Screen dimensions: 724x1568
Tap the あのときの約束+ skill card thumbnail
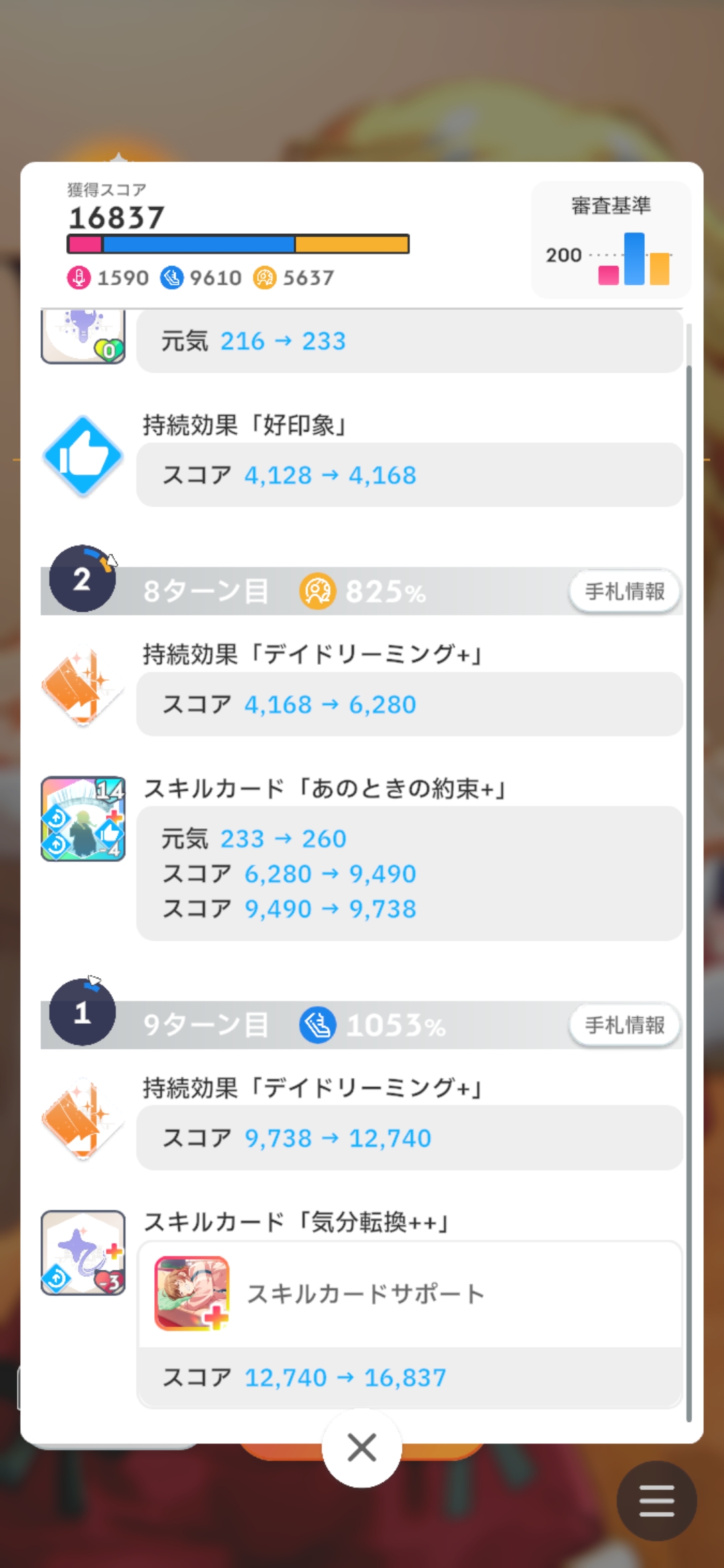[83, 819]
